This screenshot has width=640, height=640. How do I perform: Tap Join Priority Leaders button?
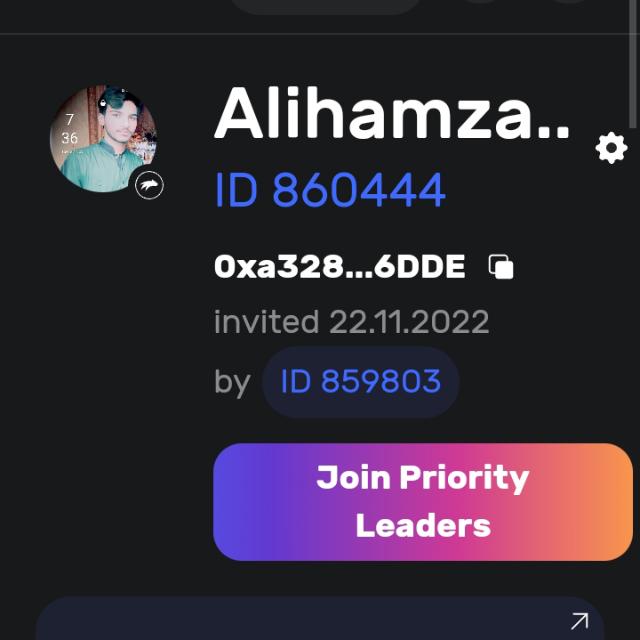422,501
